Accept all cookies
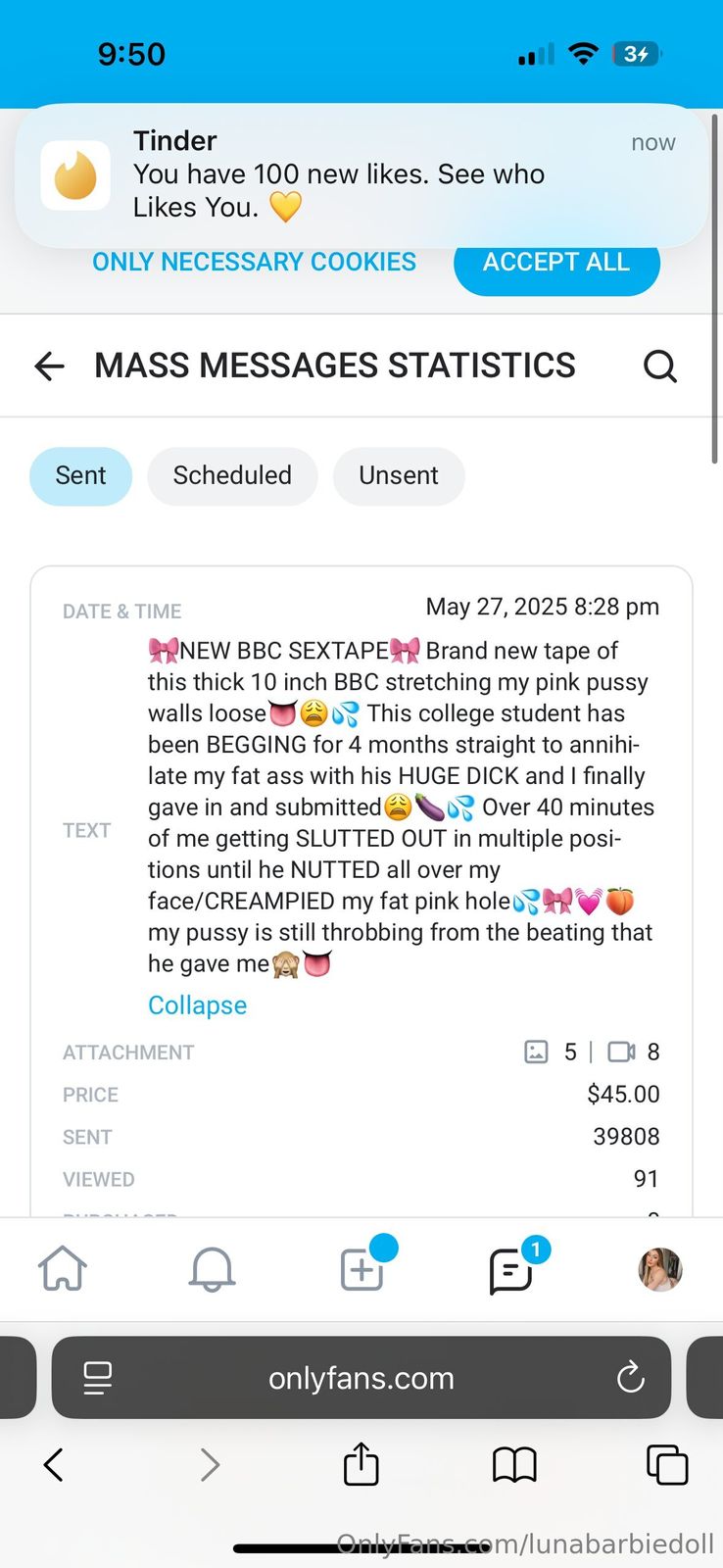 click(x=555, y=265)
